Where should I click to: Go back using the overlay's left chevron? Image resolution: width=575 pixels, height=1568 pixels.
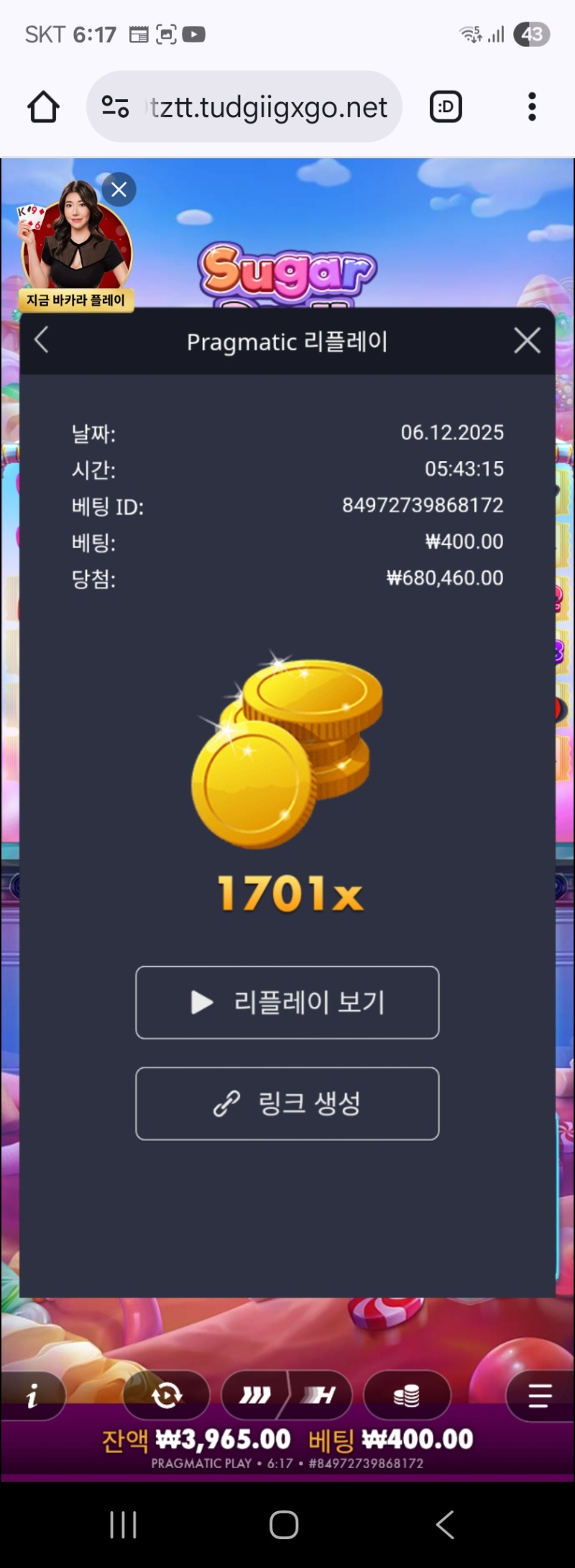(41, 341)
